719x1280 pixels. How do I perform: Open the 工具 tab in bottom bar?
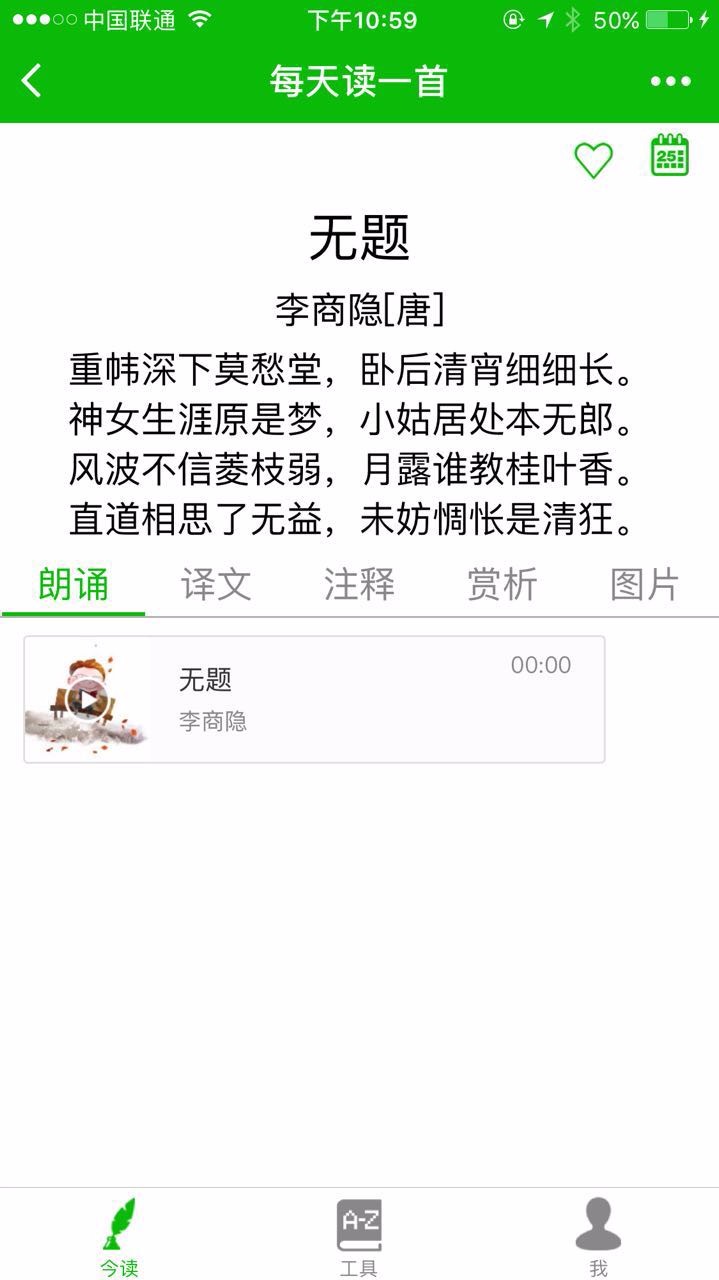coord(359,1238)
